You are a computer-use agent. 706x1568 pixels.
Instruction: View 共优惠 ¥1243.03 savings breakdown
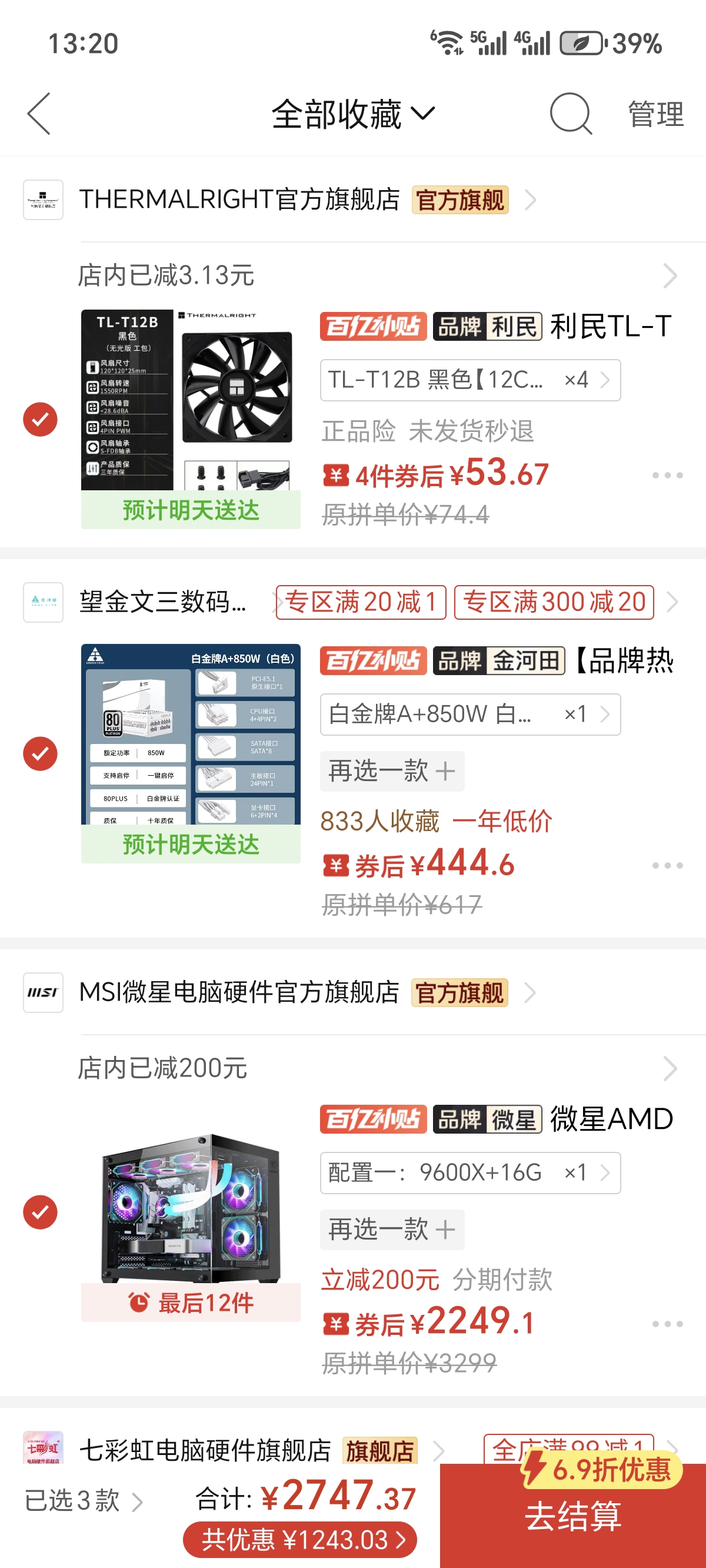pos(300,1540)
